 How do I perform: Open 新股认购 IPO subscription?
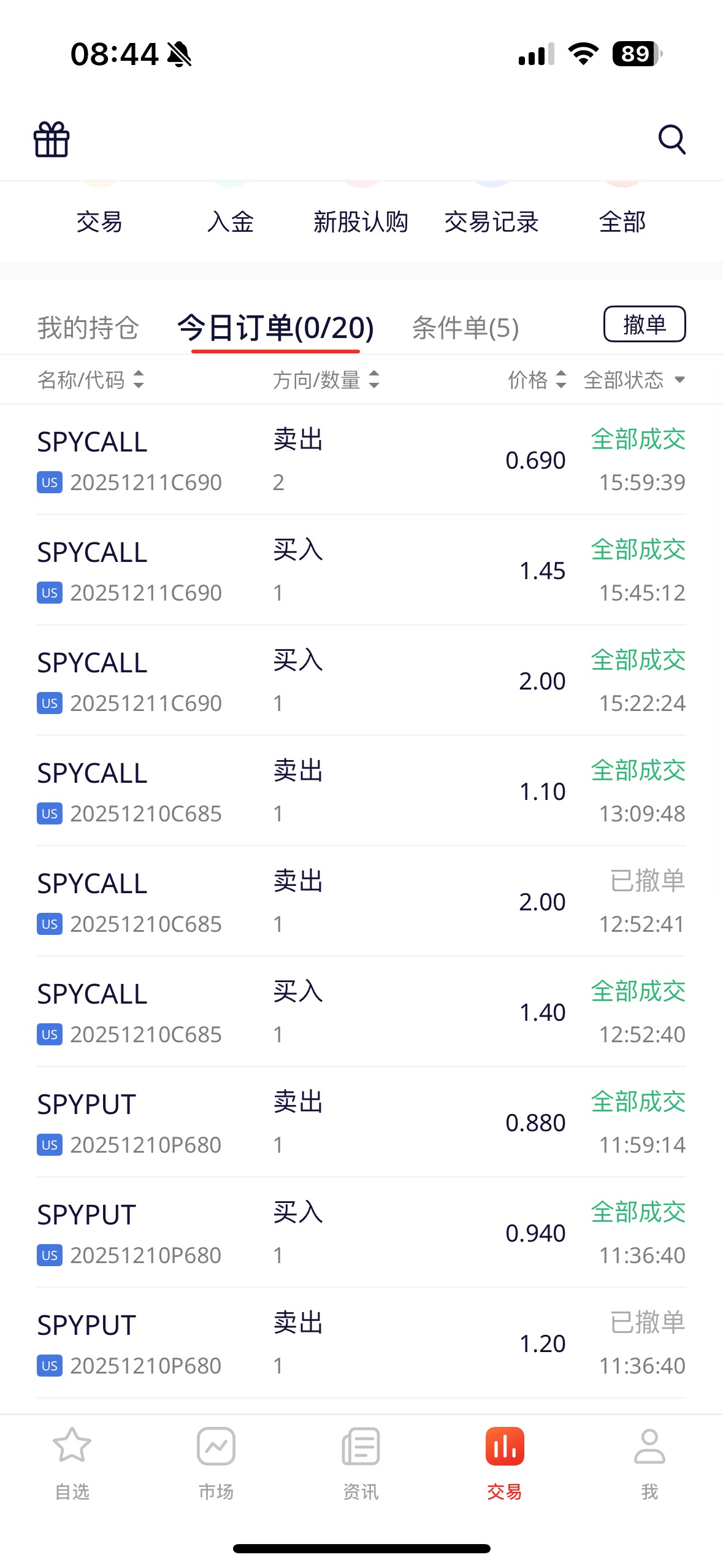(x=361, y=221)
